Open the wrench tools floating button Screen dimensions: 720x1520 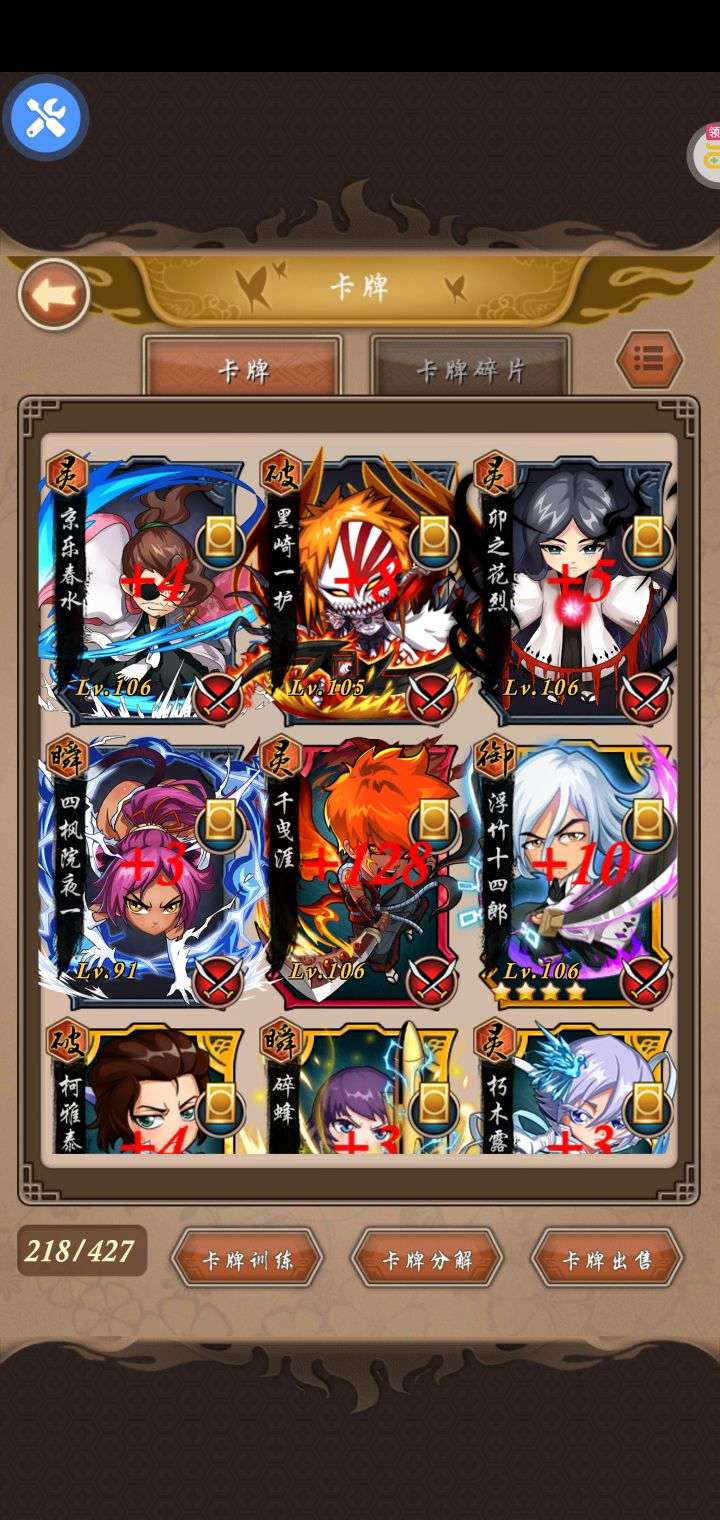tap(45, 119)
